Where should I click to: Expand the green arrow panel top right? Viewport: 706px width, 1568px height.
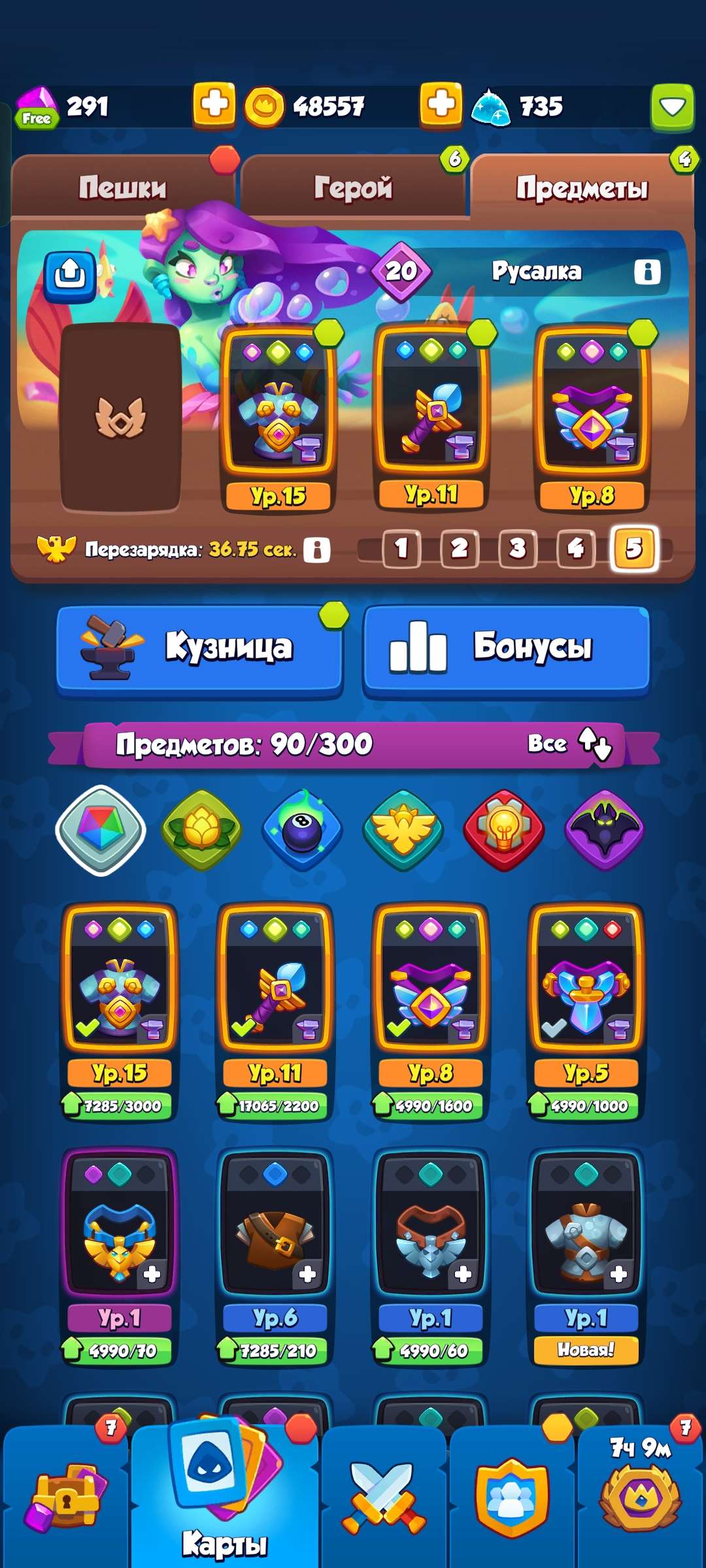pyautogui.click(x=672, y=108)
